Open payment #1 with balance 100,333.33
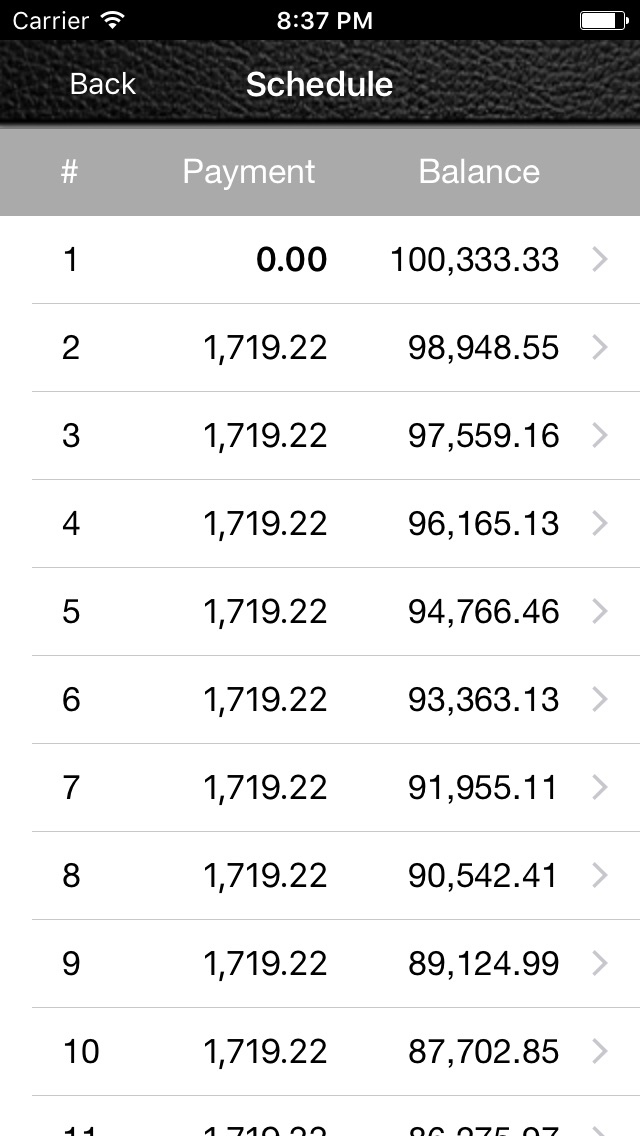The height and width of the screenshot is (1136, 640). 320,259
